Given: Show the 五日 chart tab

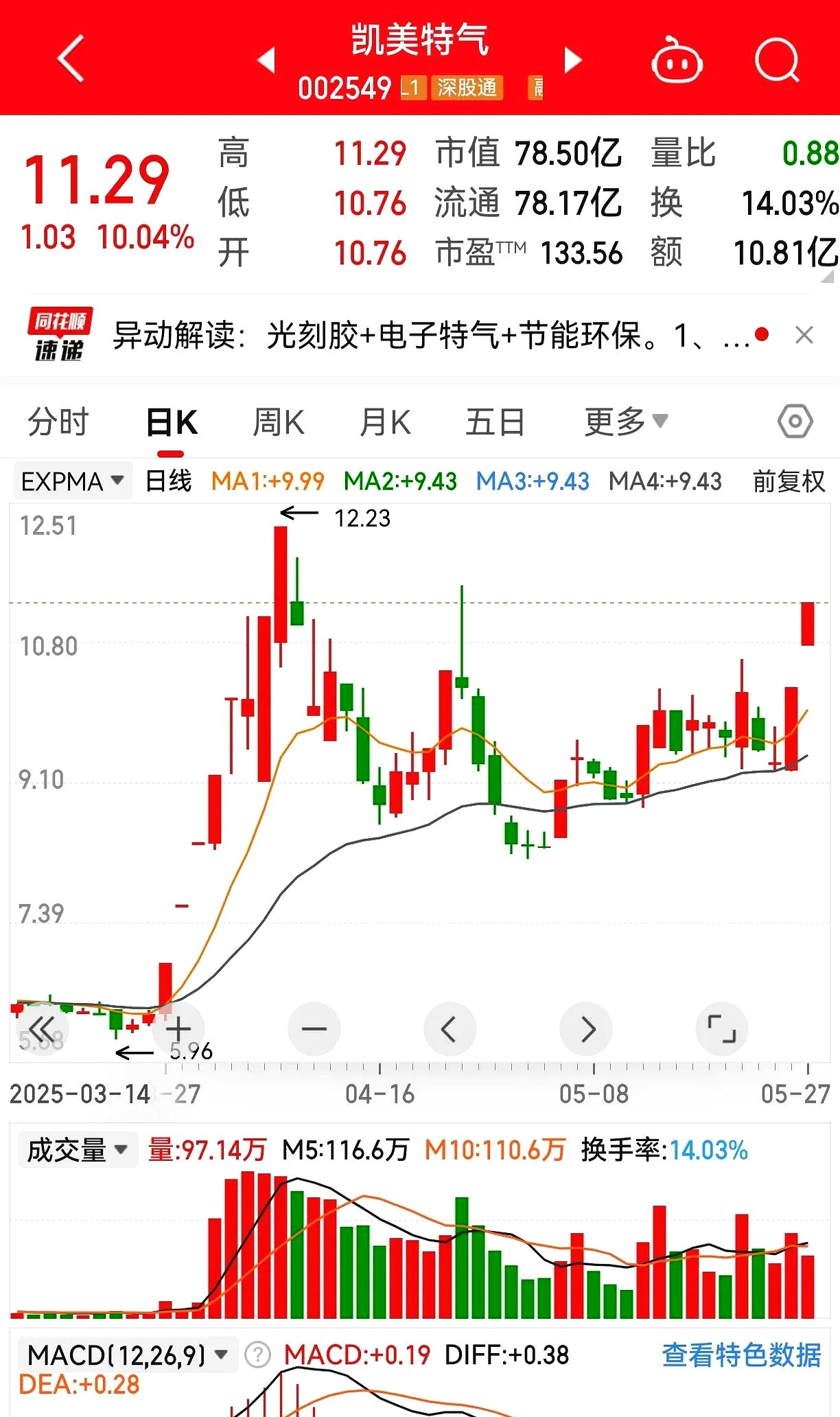Looking at the screenshot, I should click(495, 422).
